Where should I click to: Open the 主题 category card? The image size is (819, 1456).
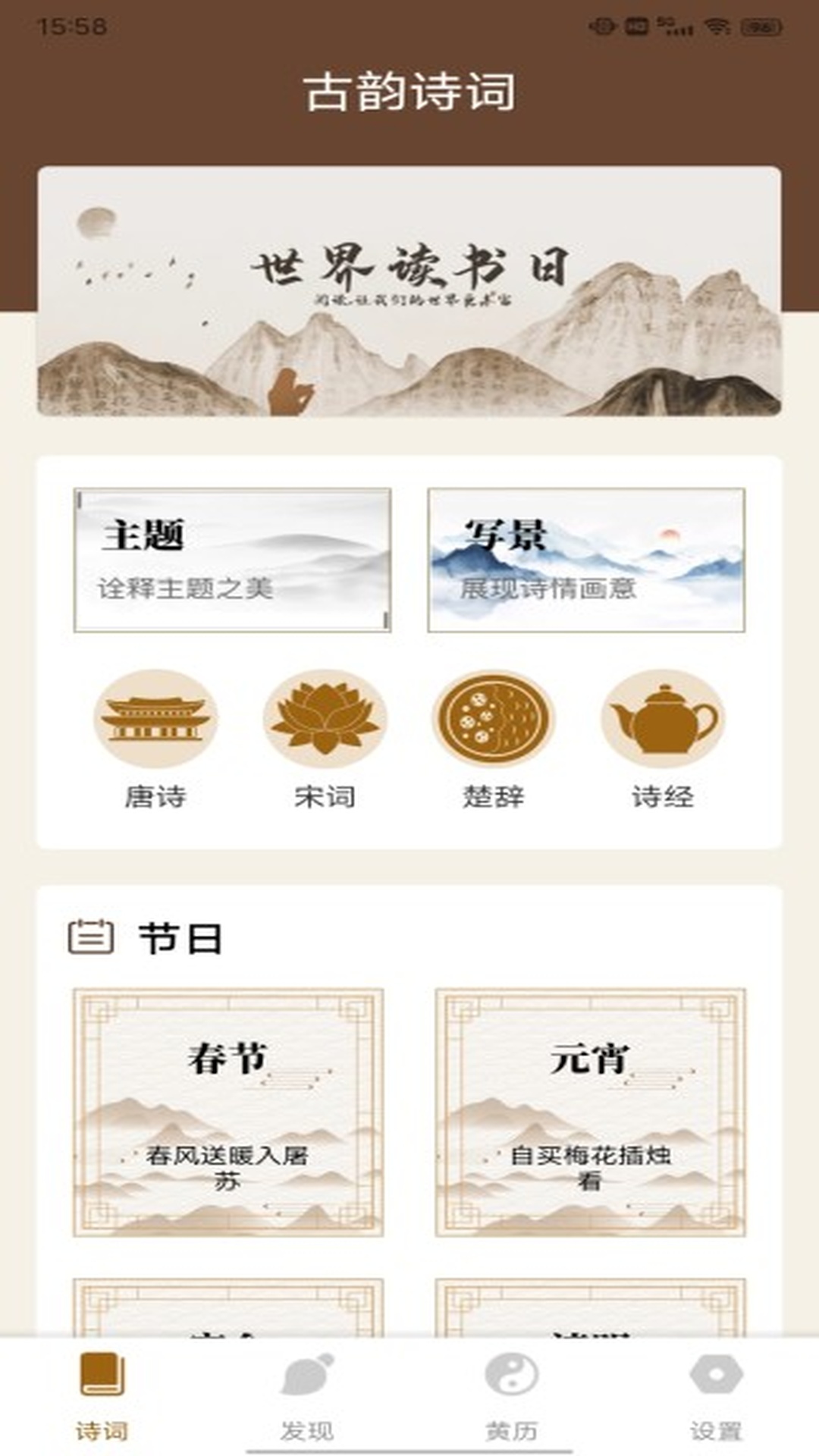coord(233,559)
